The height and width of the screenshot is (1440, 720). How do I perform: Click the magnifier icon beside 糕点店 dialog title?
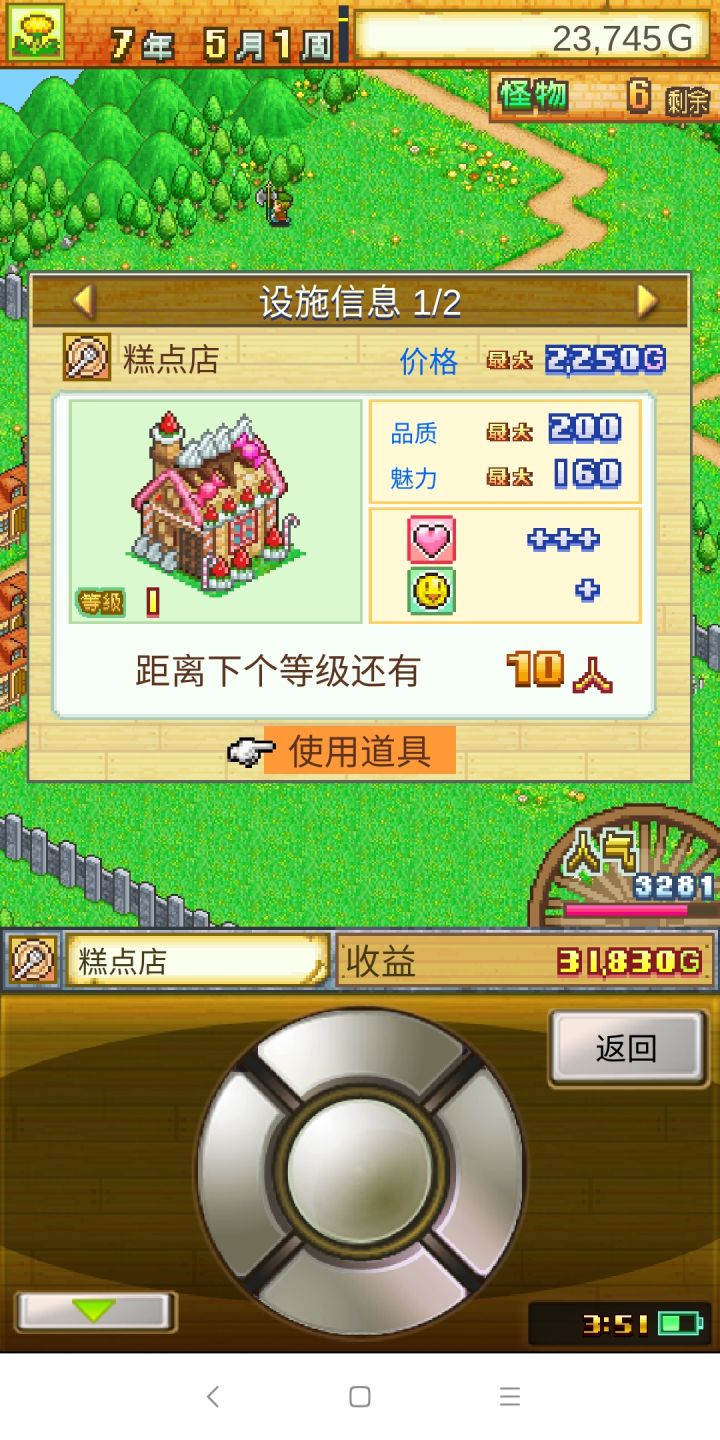point(85,356)
